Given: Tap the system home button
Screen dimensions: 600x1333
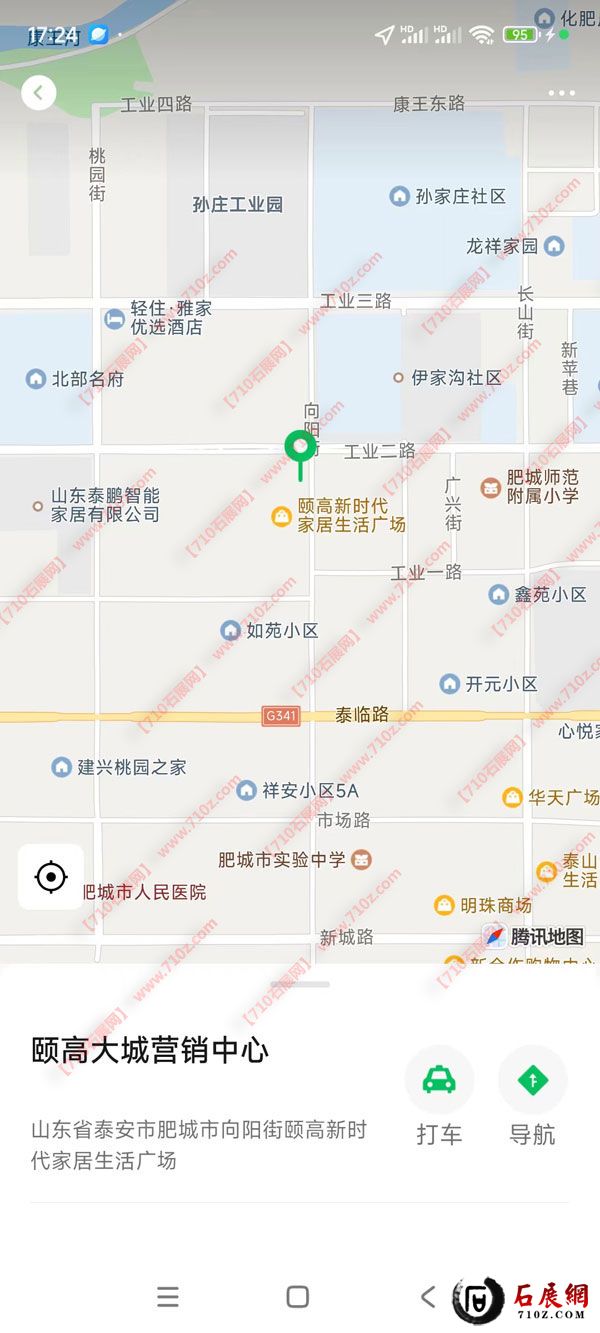Looking at the screenshot, I should [297, 1297].
